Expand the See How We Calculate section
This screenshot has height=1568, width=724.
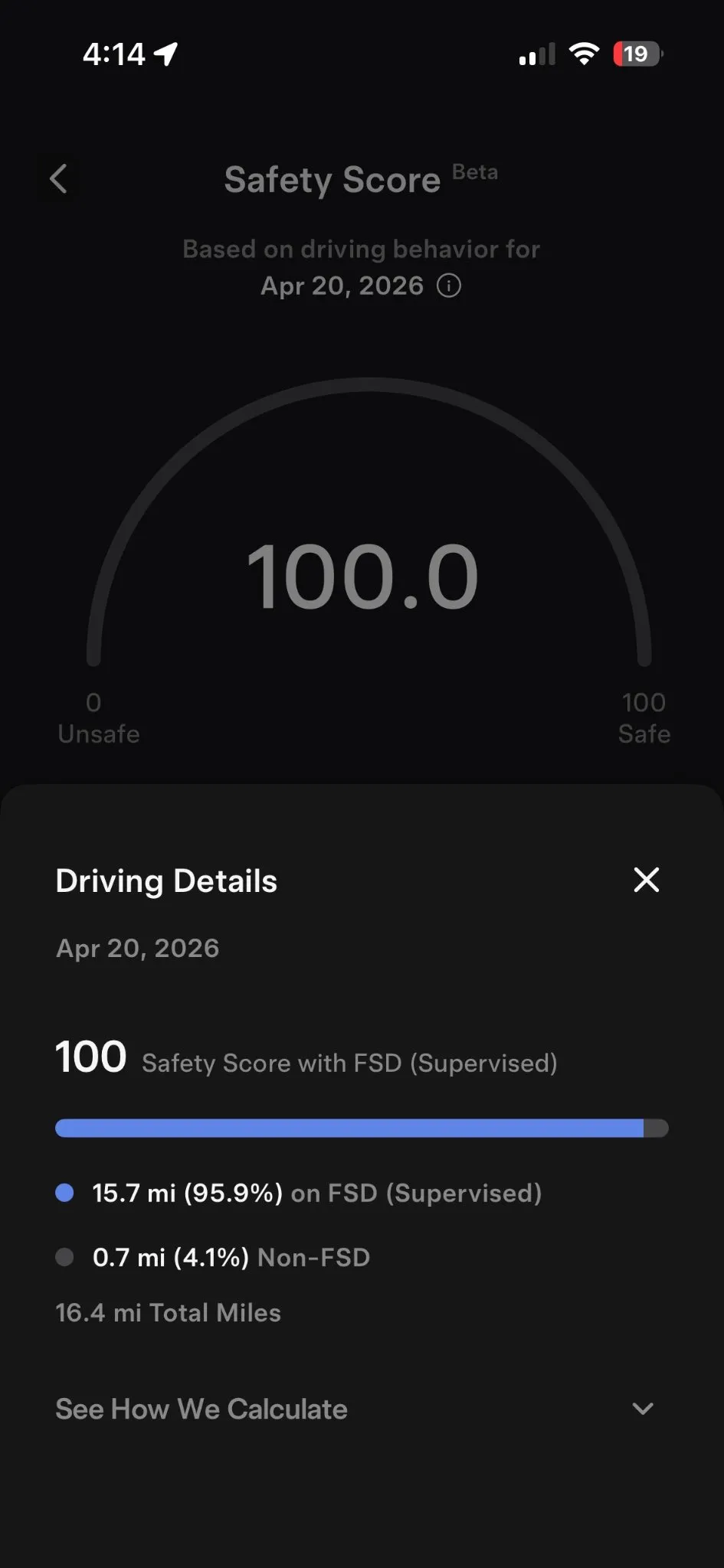201,1409
